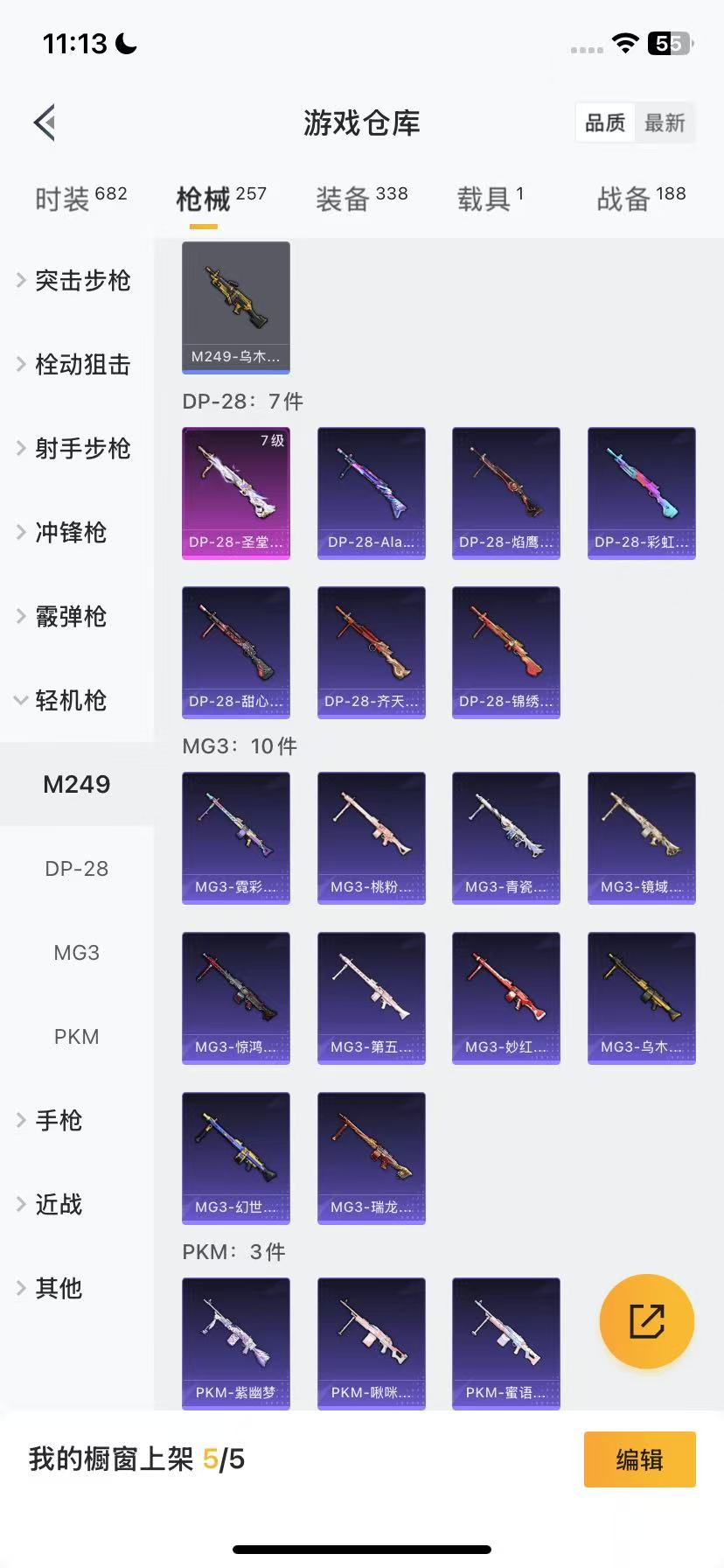Screen dimensions: 724x1568
Task: Switch to the 时装 tab
Action: coord(80,199)
